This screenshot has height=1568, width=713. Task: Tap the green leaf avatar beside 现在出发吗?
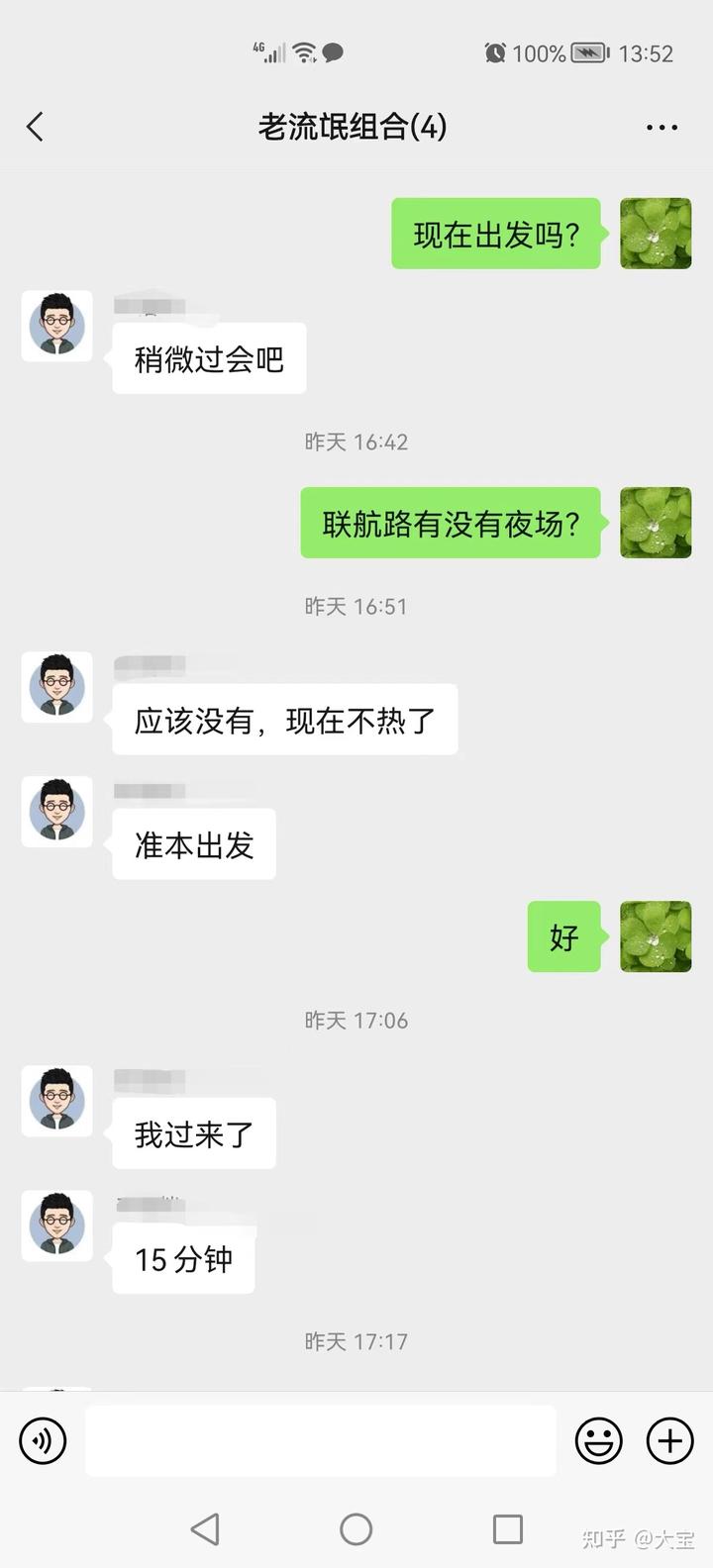(x=656, y=234)
